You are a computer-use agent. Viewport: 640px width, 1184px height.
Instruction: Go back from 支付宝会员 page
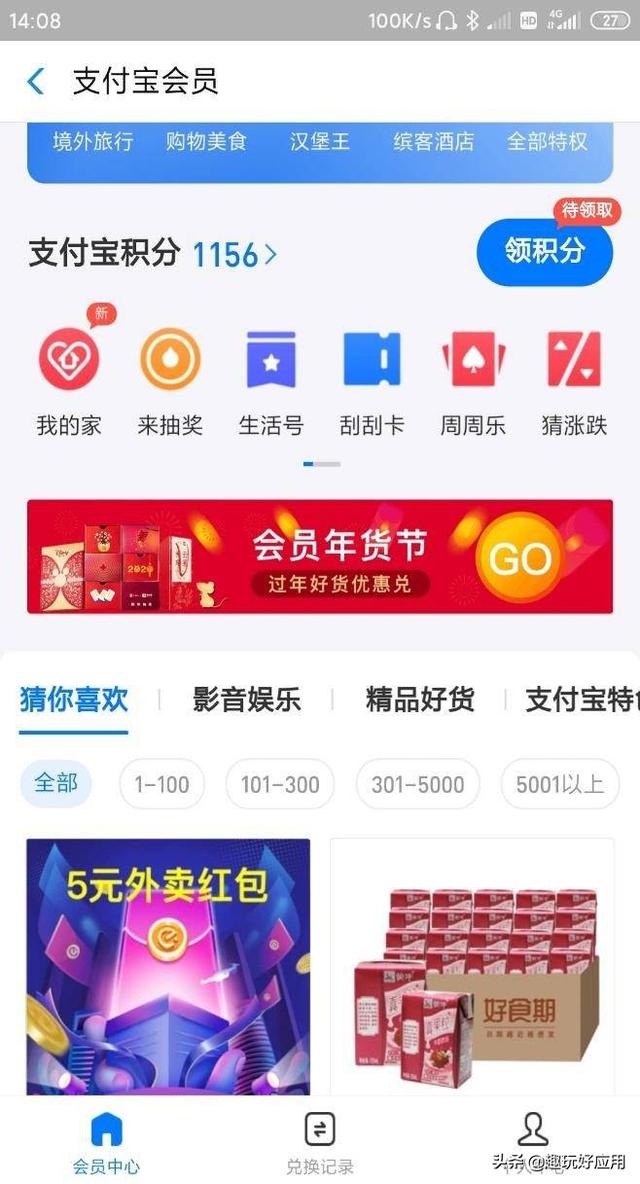(x=35, y=81)
